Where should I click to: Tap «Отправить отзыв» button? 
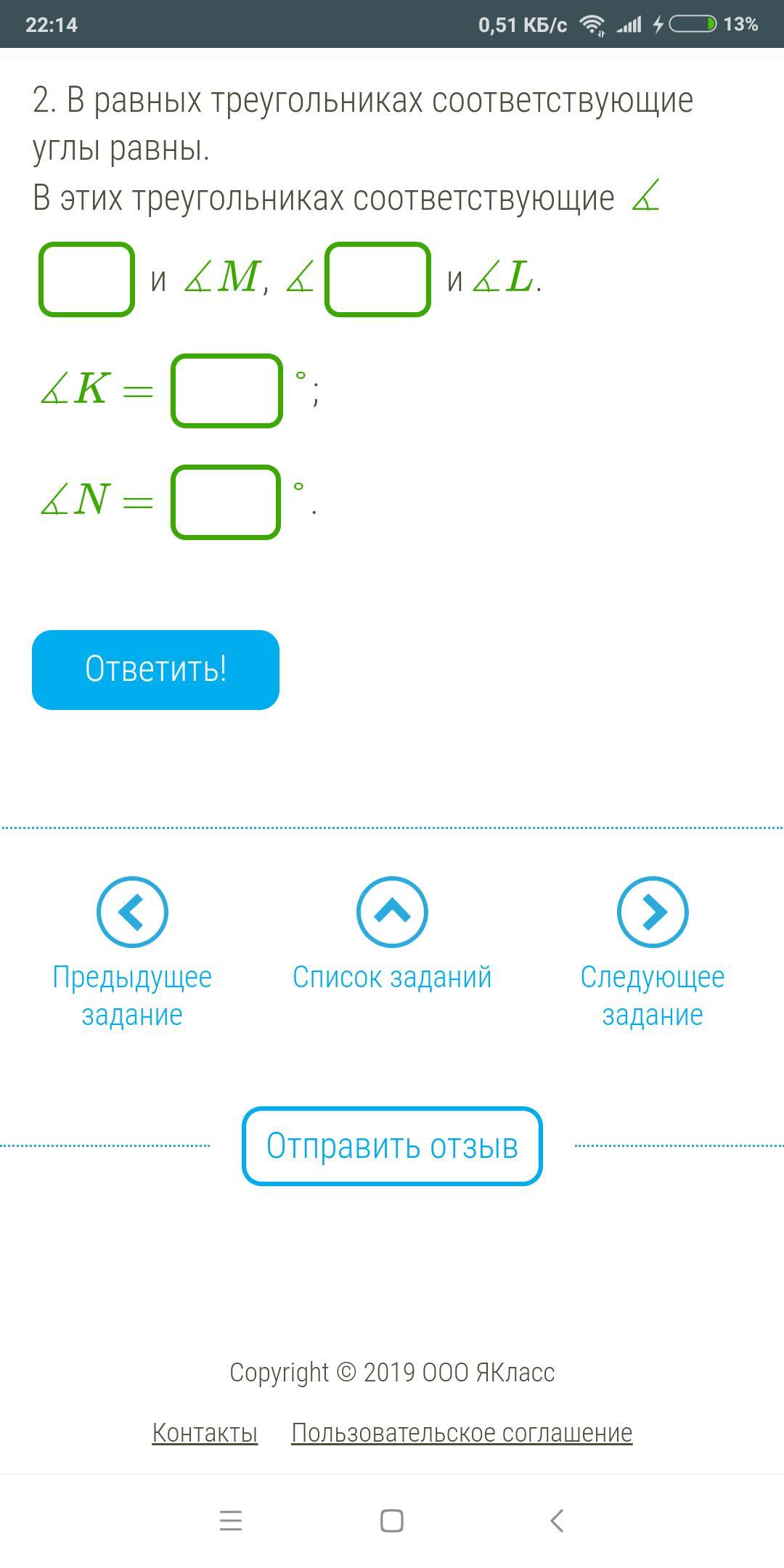(x=392, y=1146)
